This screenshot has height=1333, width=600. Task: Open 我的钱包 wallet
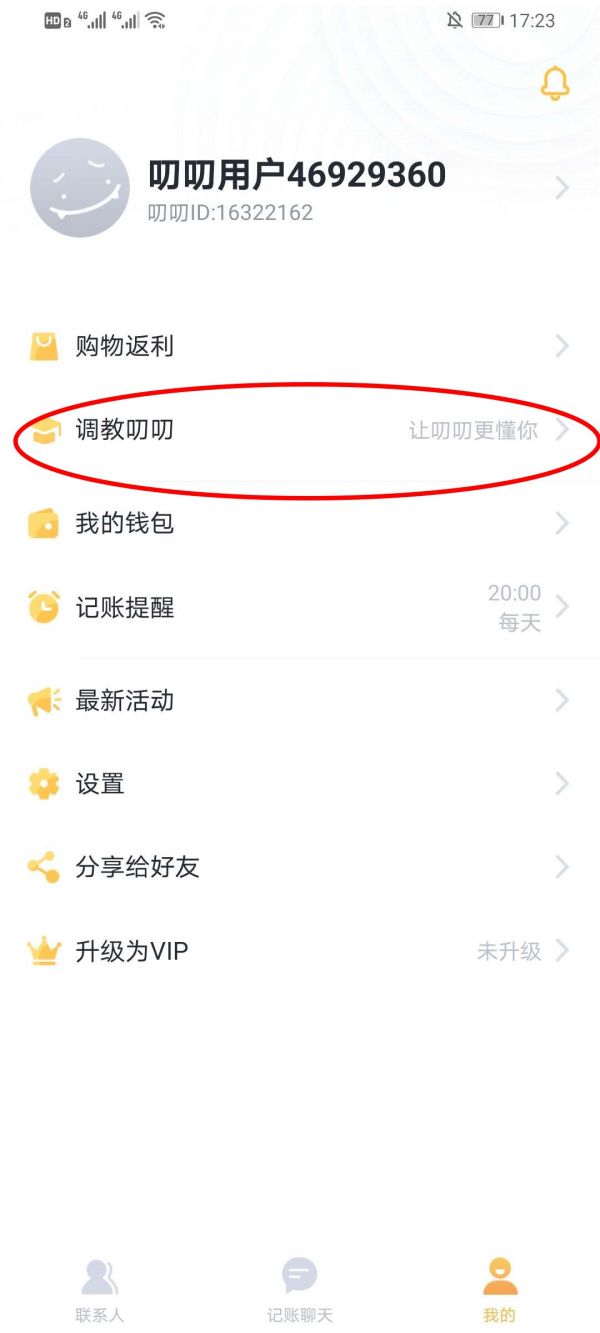[300, 523]
